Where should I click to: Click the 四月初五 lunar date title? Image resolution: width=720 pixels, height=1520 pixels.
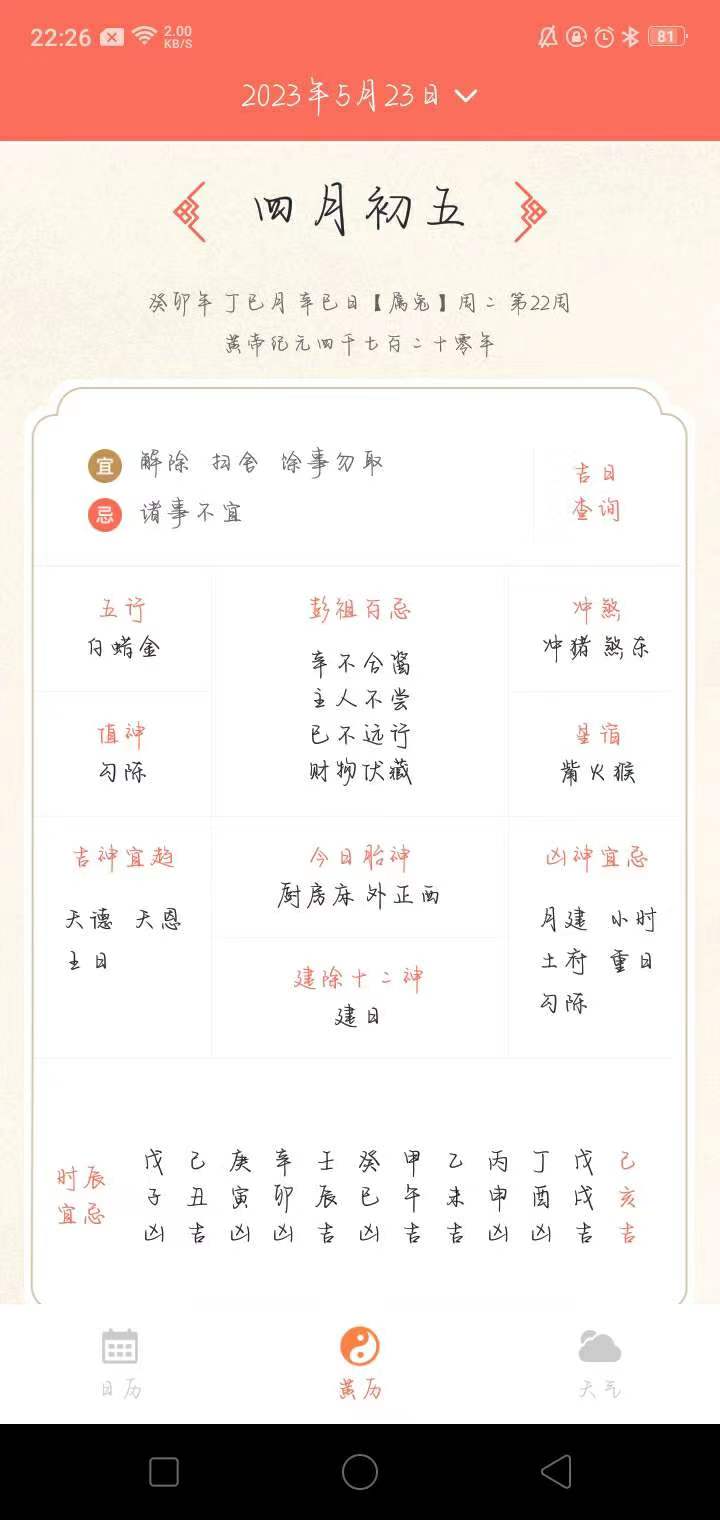358,212
